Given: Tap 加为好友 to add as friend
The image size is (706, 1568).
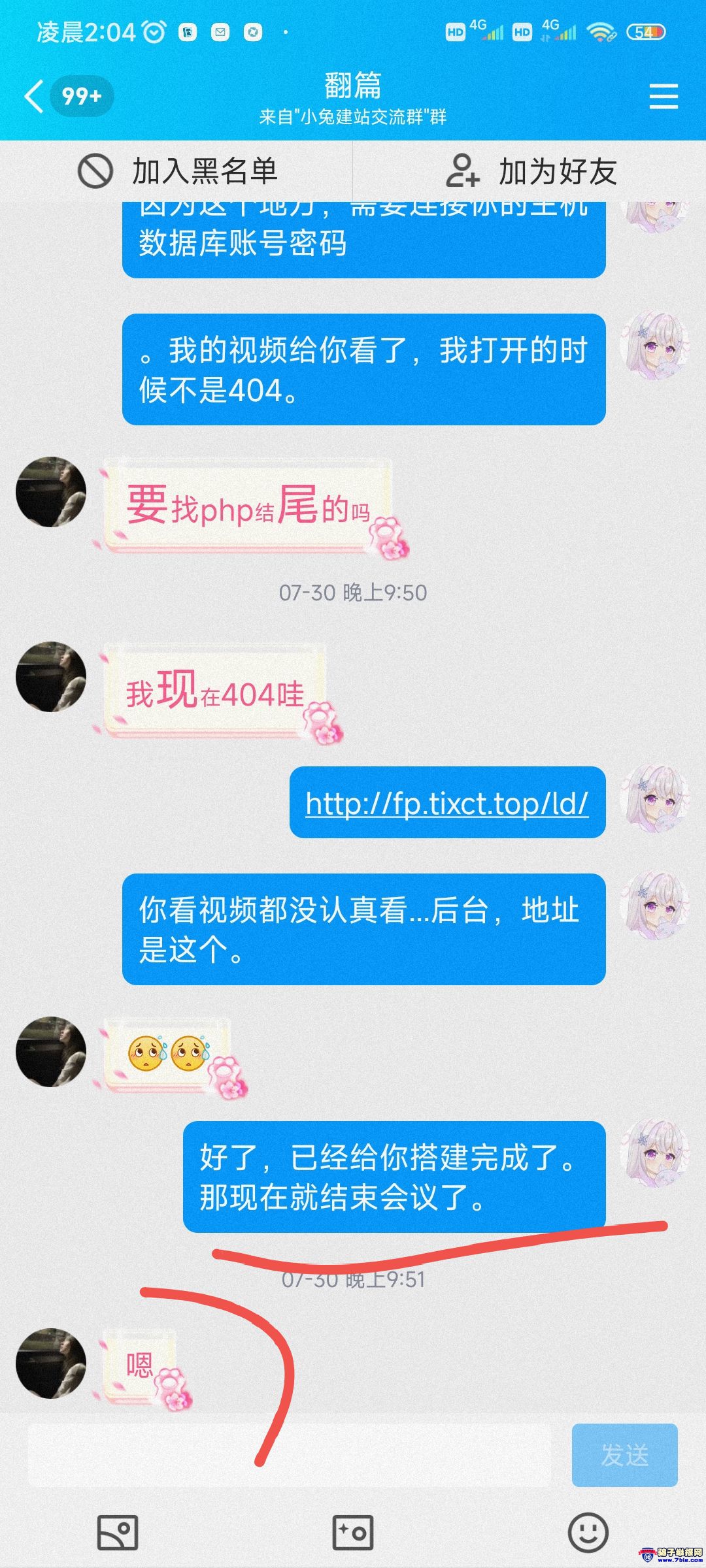Looking at the screenshot, I should (531, 171).
